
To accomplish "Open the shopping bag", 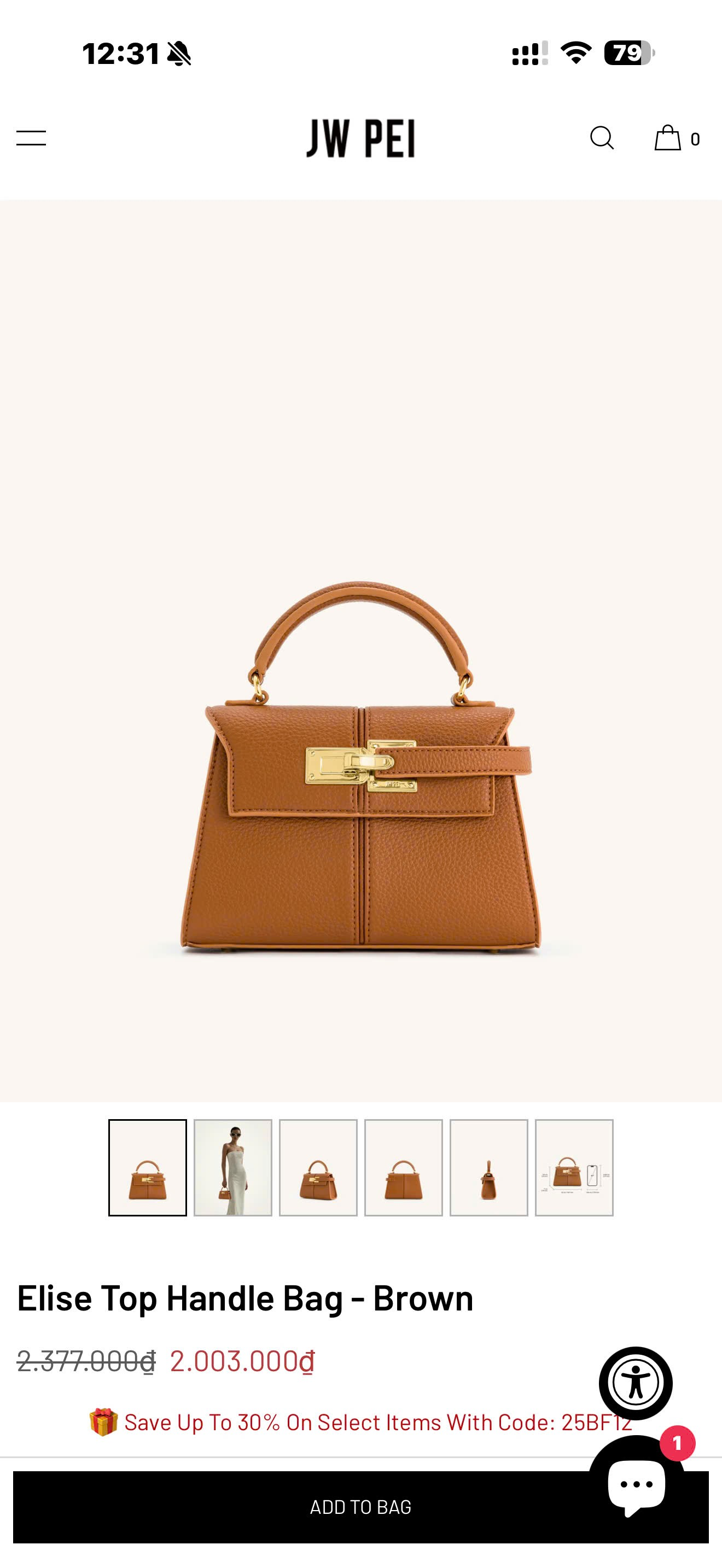I will tap(668, 138).
